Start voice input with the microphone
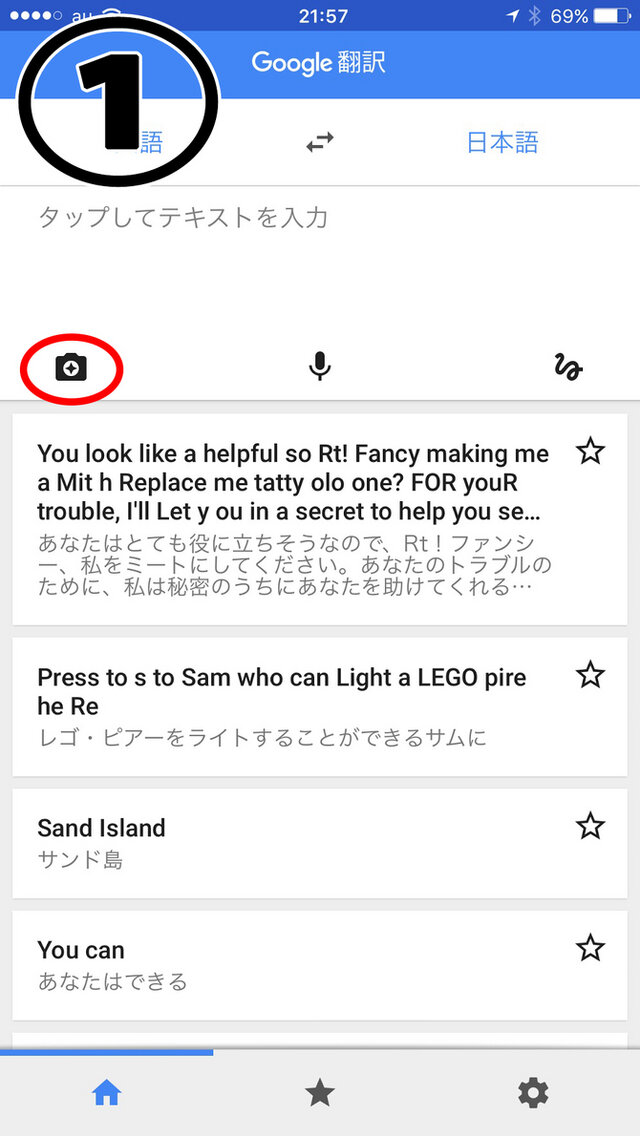This screenshot has width=640, height=1136. tap(319, 367)
